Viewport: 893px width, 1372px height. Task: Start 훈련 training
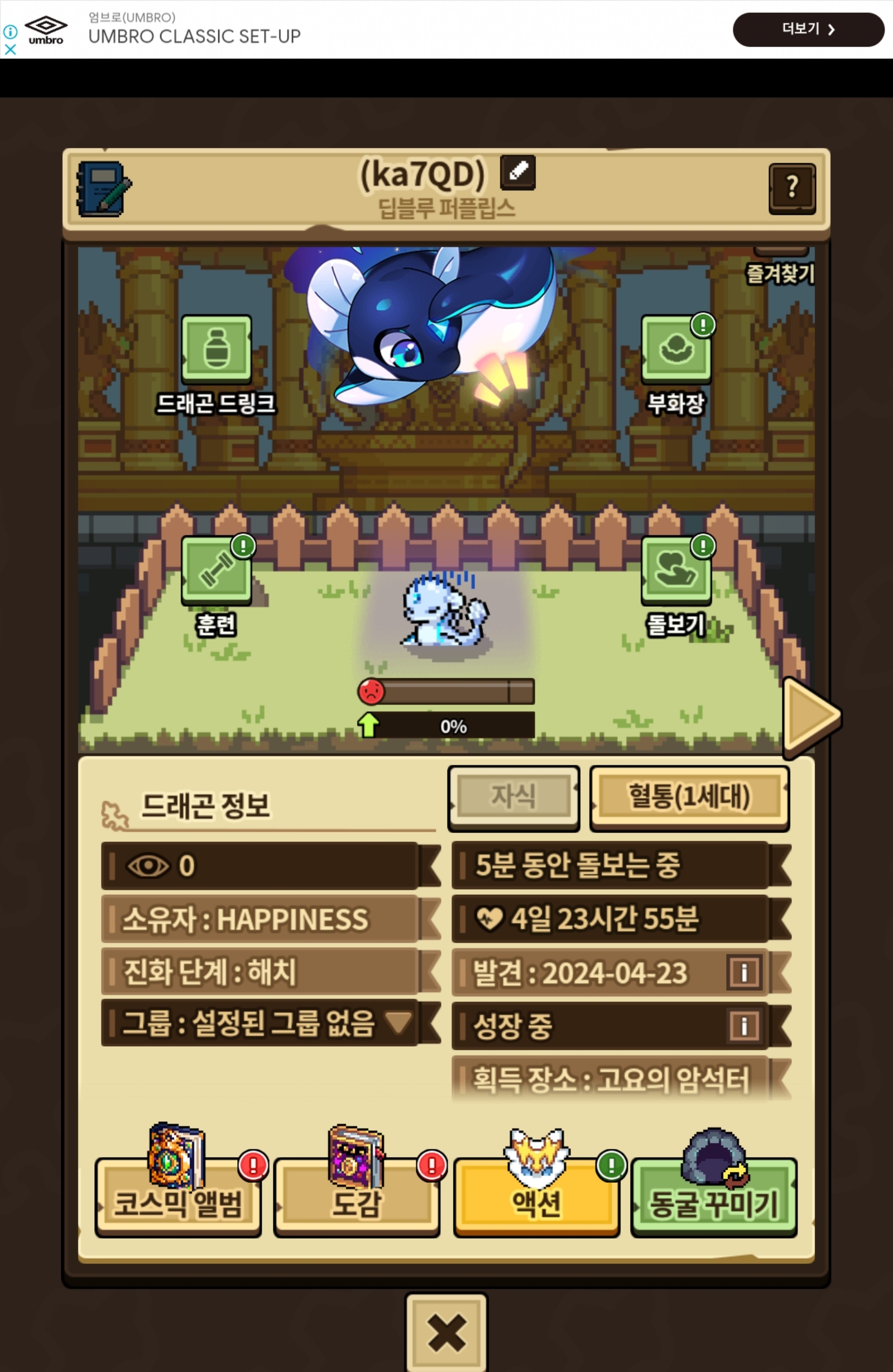coord(216,570)
